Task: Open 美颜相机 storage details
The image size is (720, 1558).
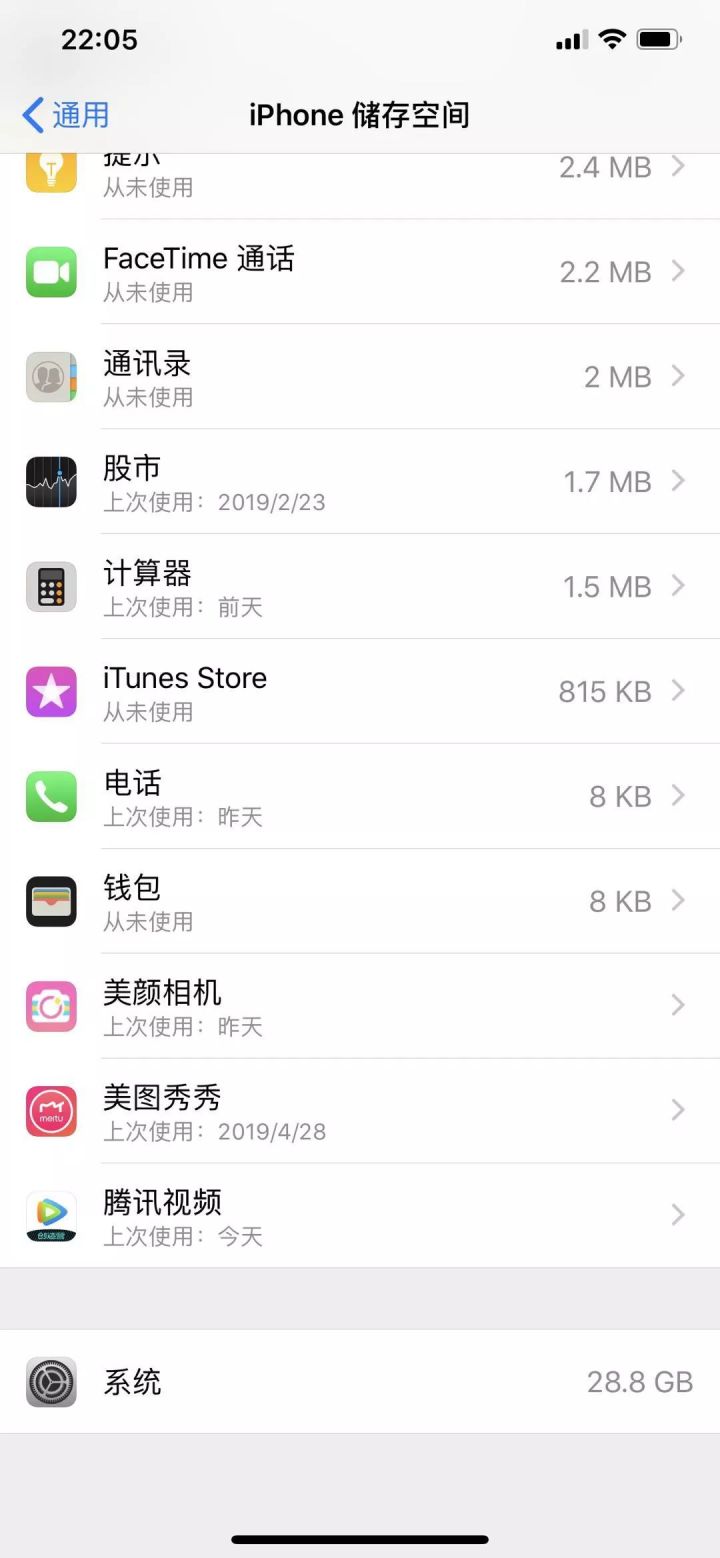Action: pos(360,1007)
